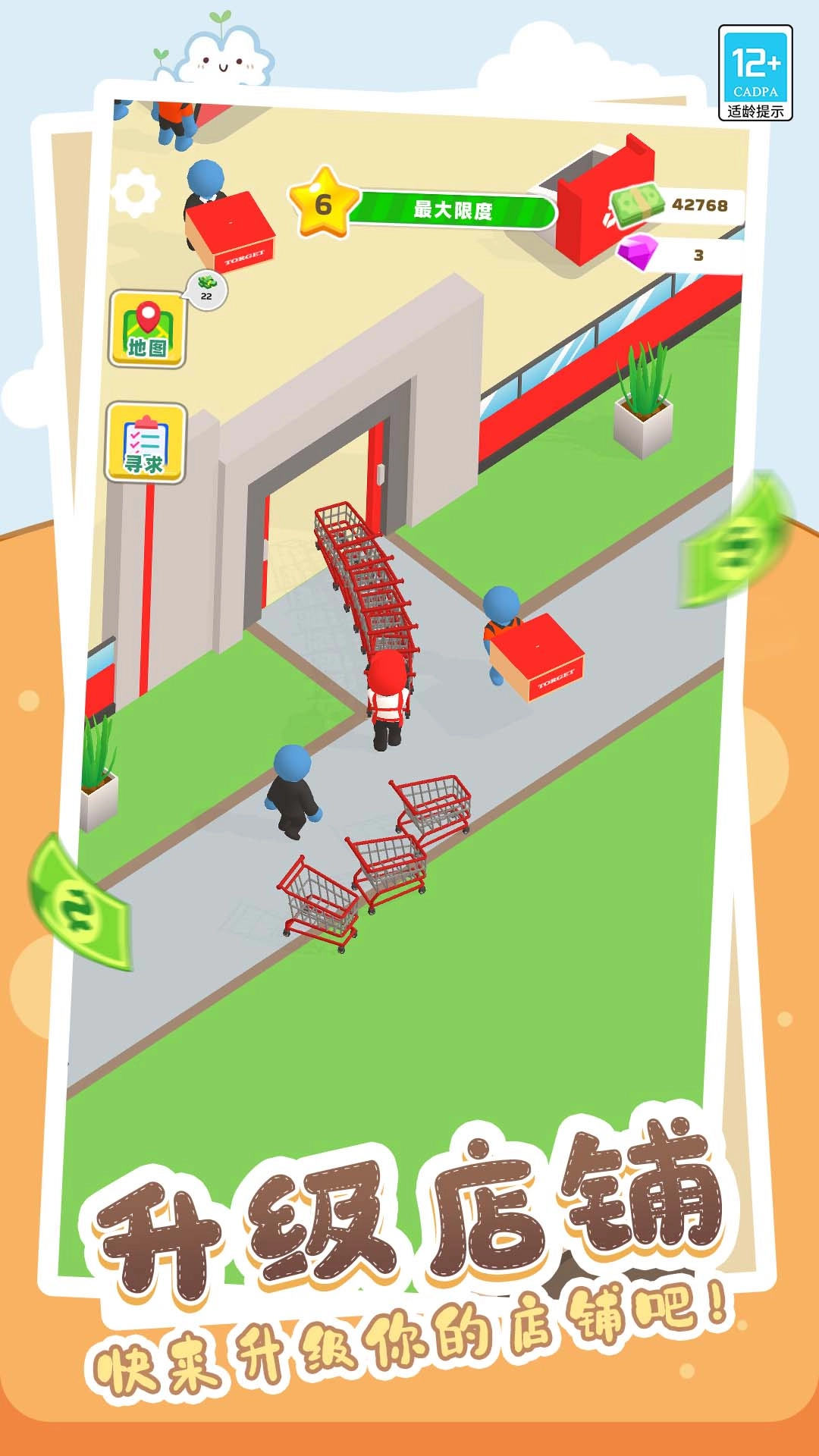
Task: Open the settings gear icon
Action: coord(135,193)
